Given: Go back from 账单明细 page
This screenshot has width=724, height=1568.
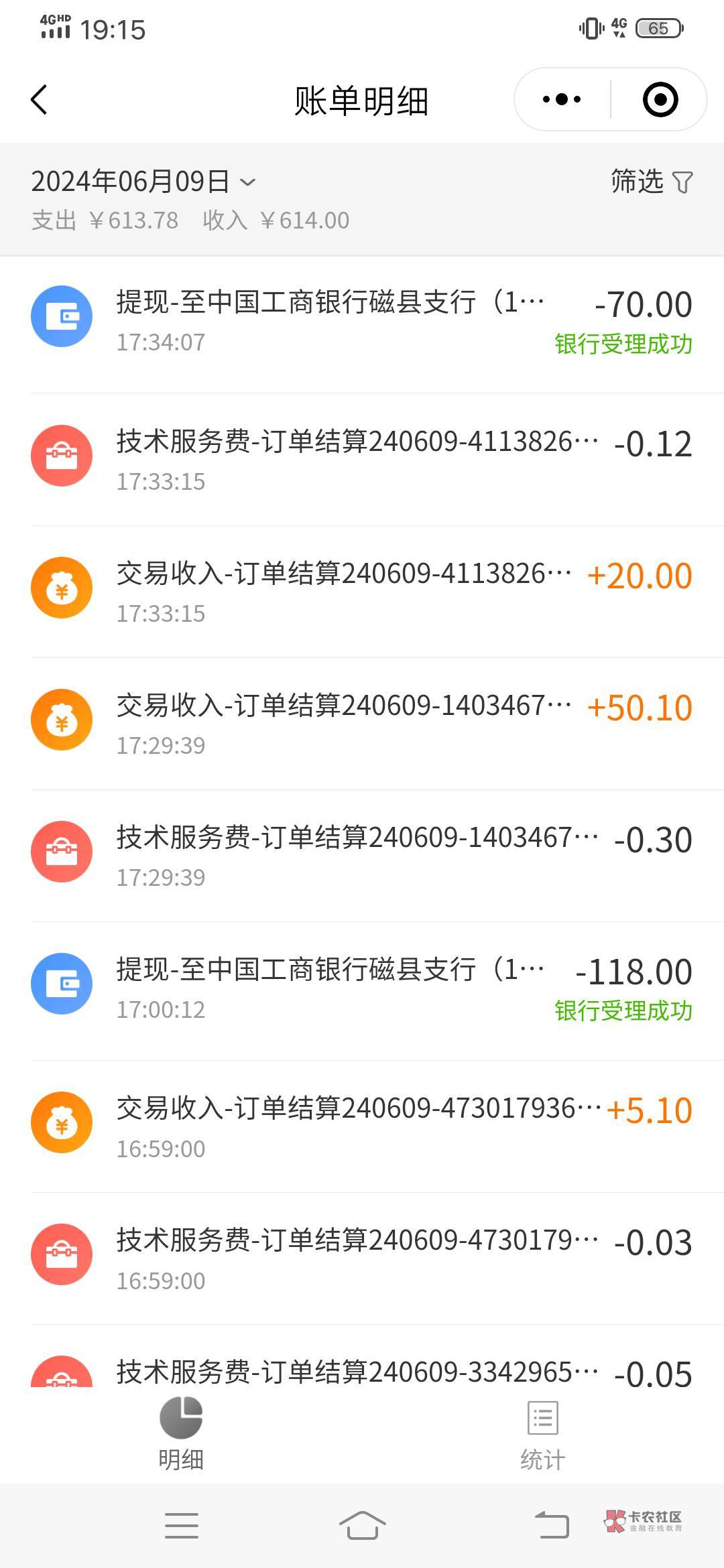Looking at the screenshot, I should [x=39, y=101].
